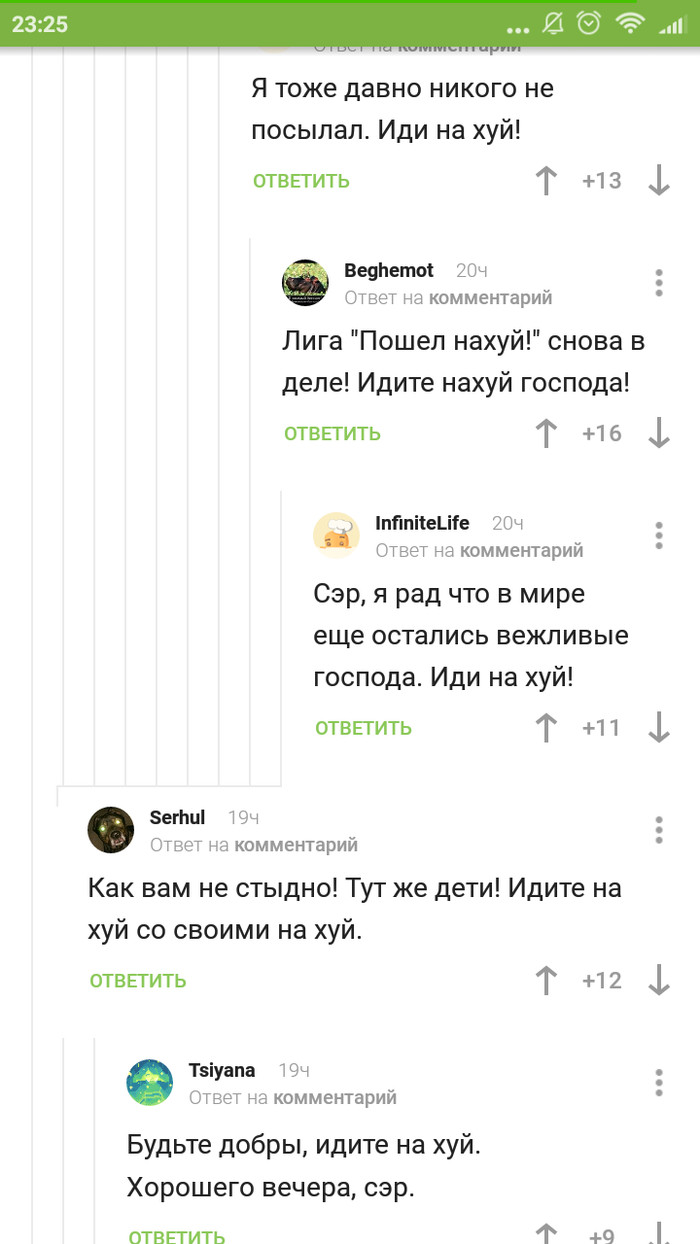Screen dimensions: 700x1244
Task: Reply to the comment rated +13
Action: pos(301,181)
